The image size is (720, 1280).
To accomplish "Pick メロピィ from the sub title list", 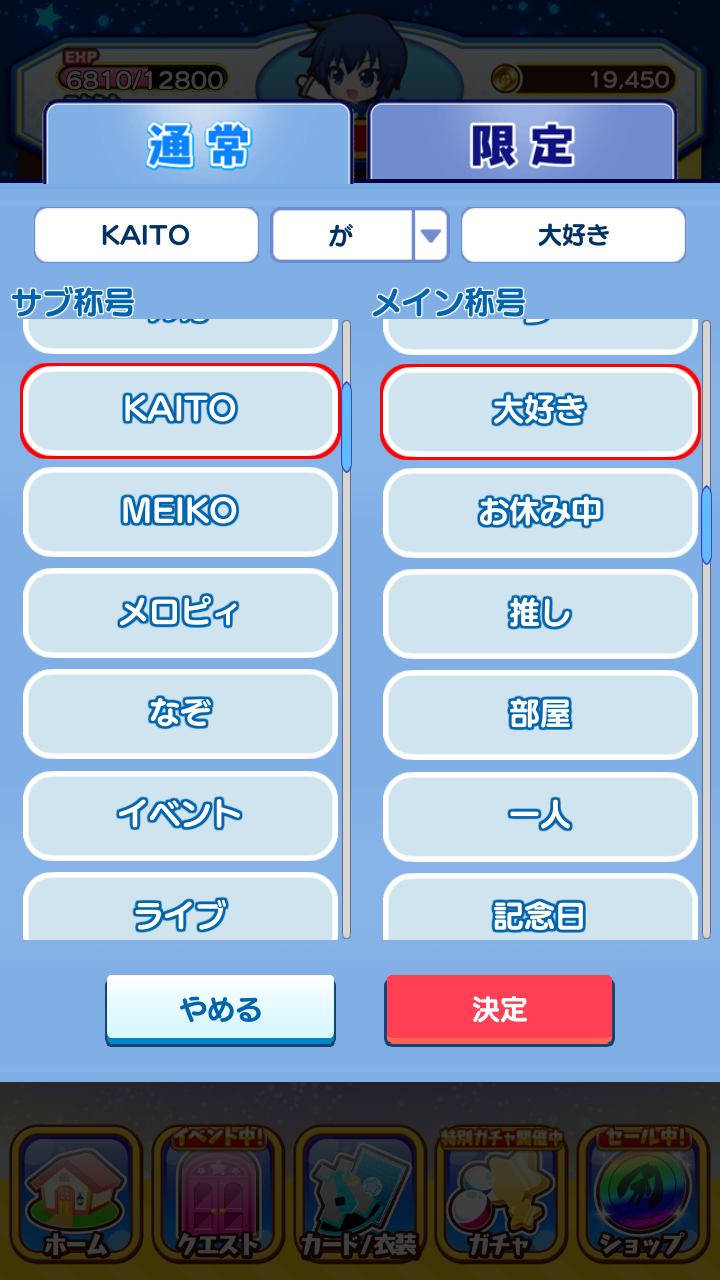I will [180, 613].
